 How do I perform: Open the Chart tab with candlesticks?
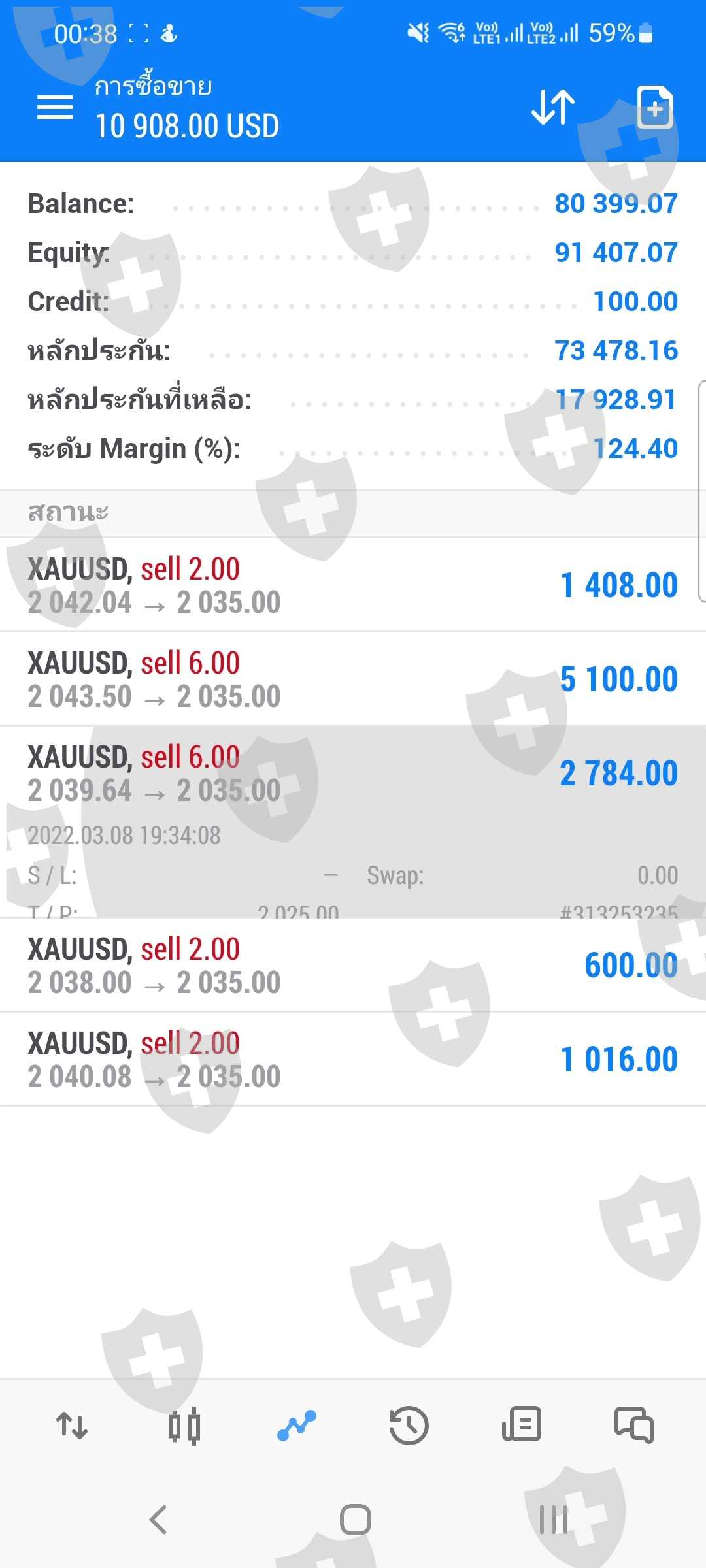(184, 1426)
